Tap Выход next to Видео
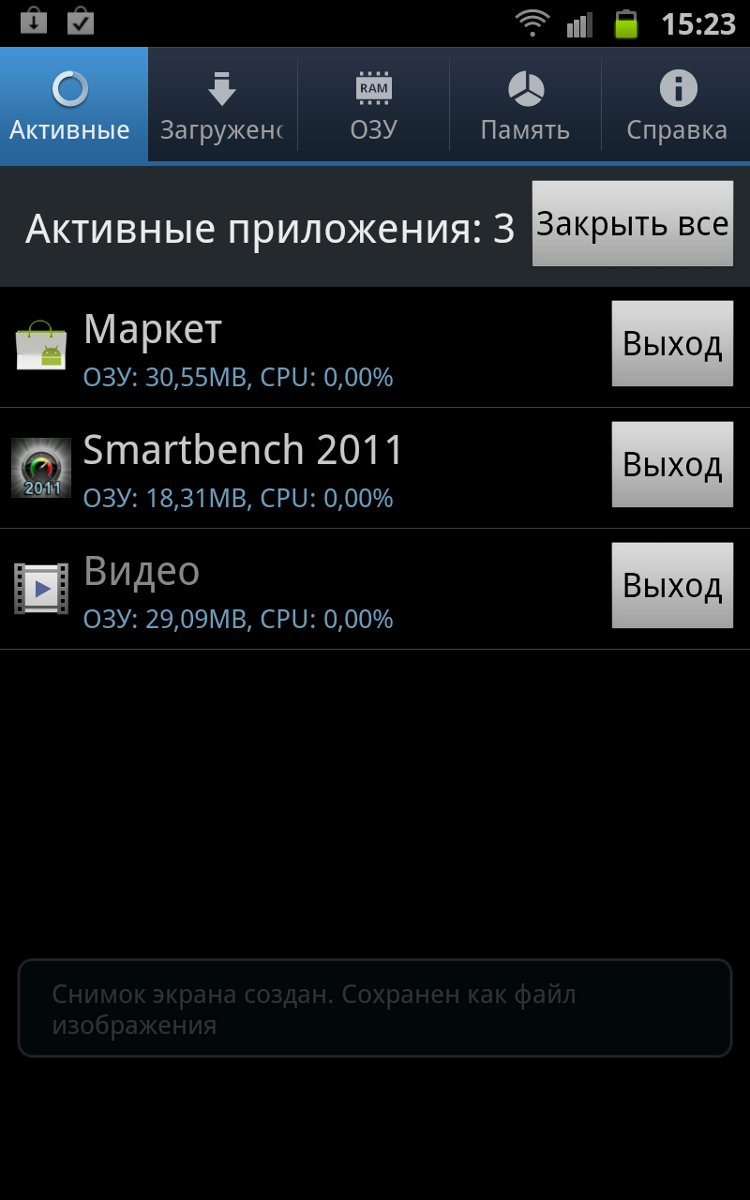The width and height of the screenshot is (750, 1200). [x=672, y=585]
